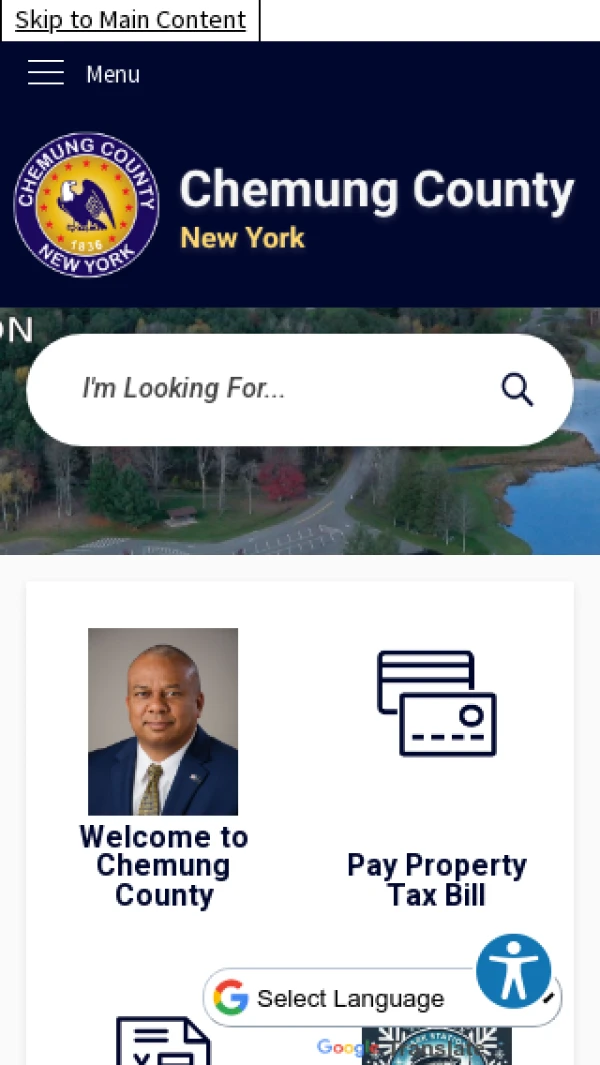Open the accessibility options button
This screenshot has width=600, height=1065.
click(x=513, y=970)
